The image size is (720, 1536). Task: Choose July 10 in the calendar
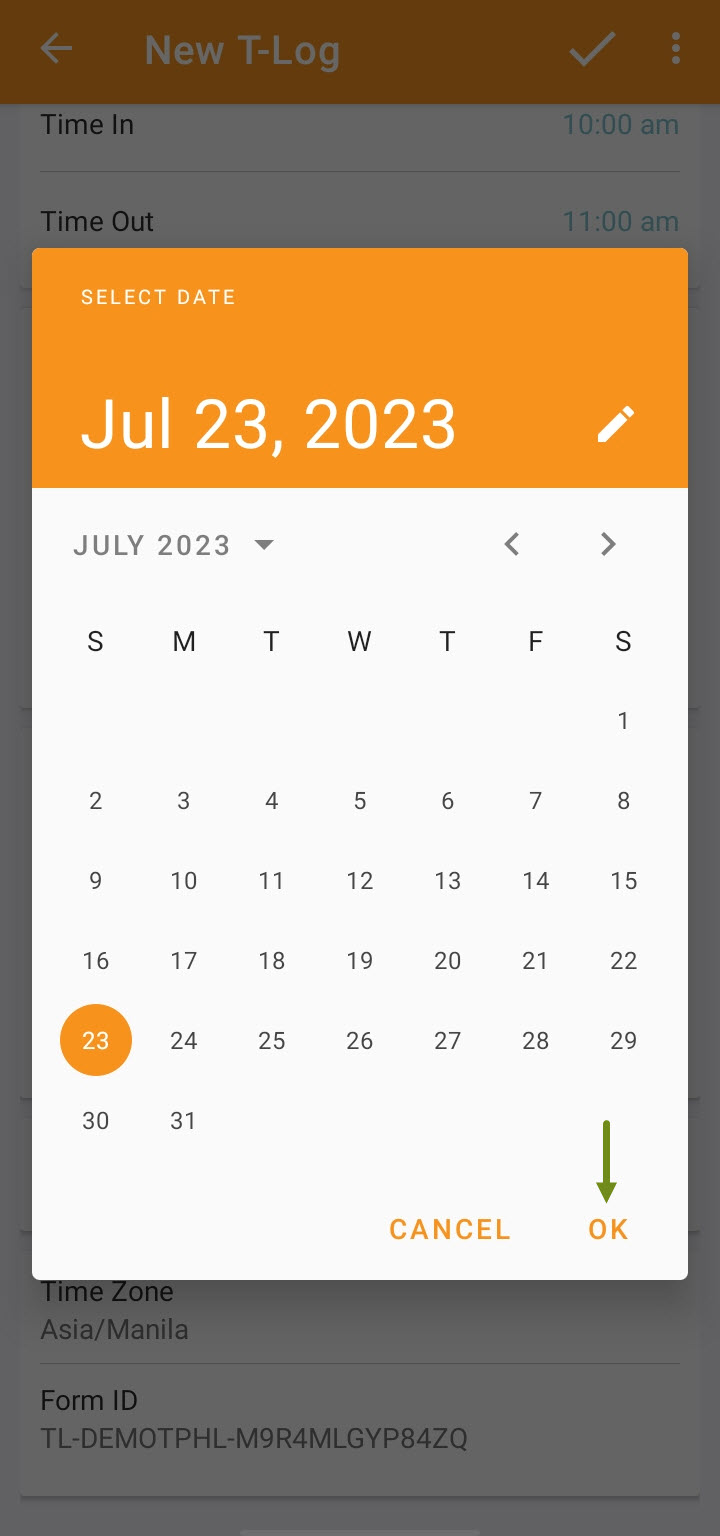pos(184,880)
